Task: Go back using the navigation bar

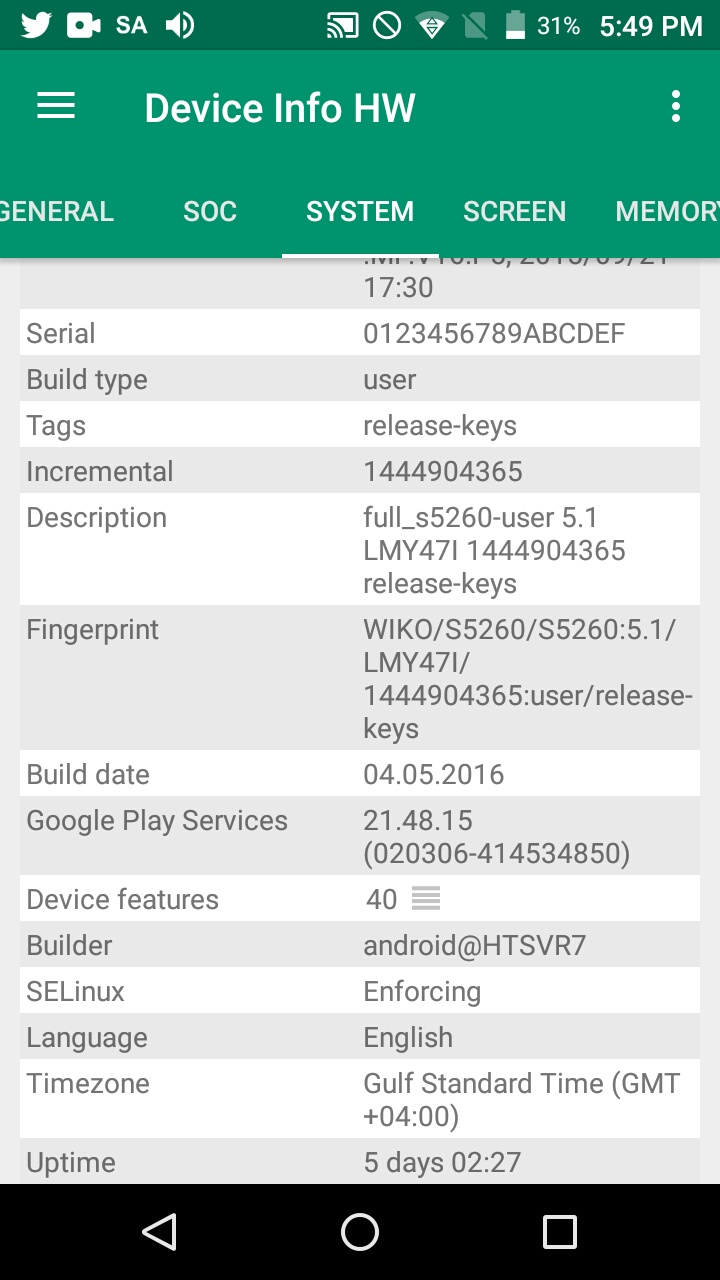Action: tap(160, 1232)
